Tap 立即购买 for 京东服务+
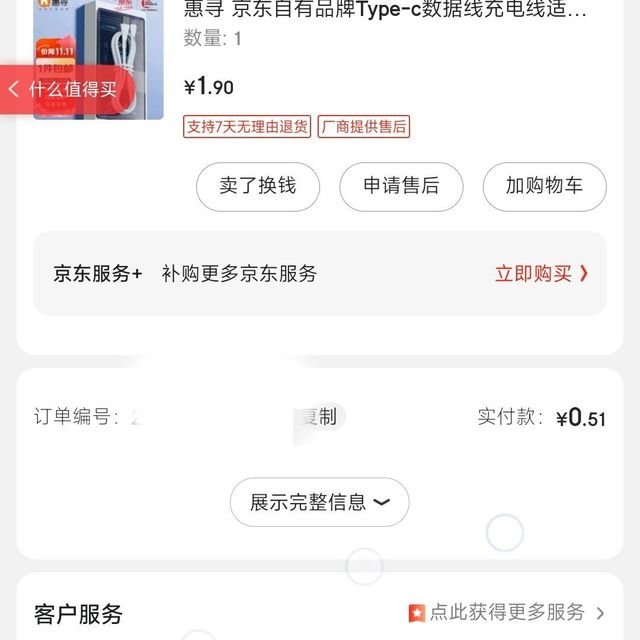 pyautogui.click(x=541, y=273)
